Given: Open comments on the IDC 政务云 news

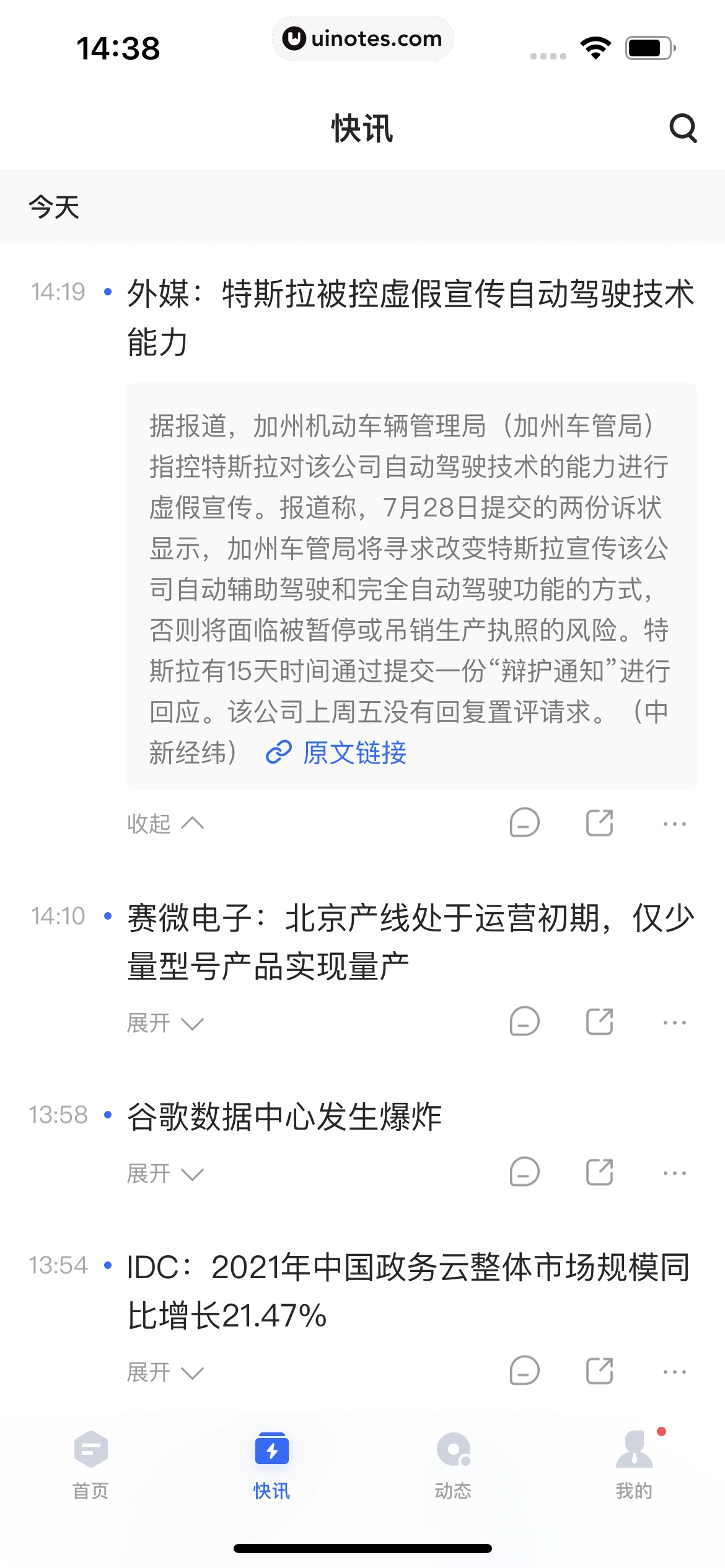Looking at the screenshot, I should pos(524,1370).
